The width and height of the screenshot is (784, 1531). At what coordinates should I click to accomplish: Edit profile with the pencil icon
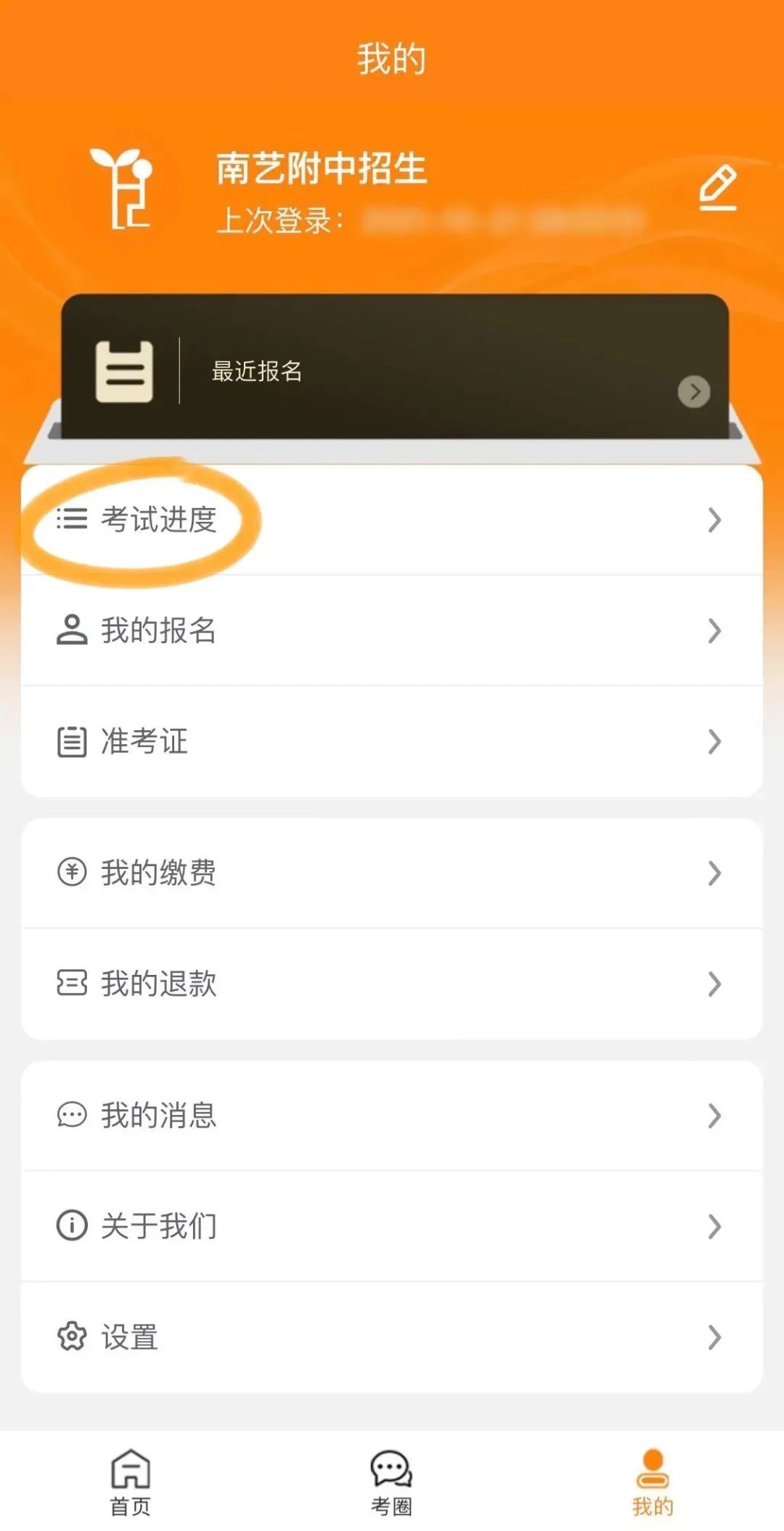pyautogui.click(x=717, y=188)
